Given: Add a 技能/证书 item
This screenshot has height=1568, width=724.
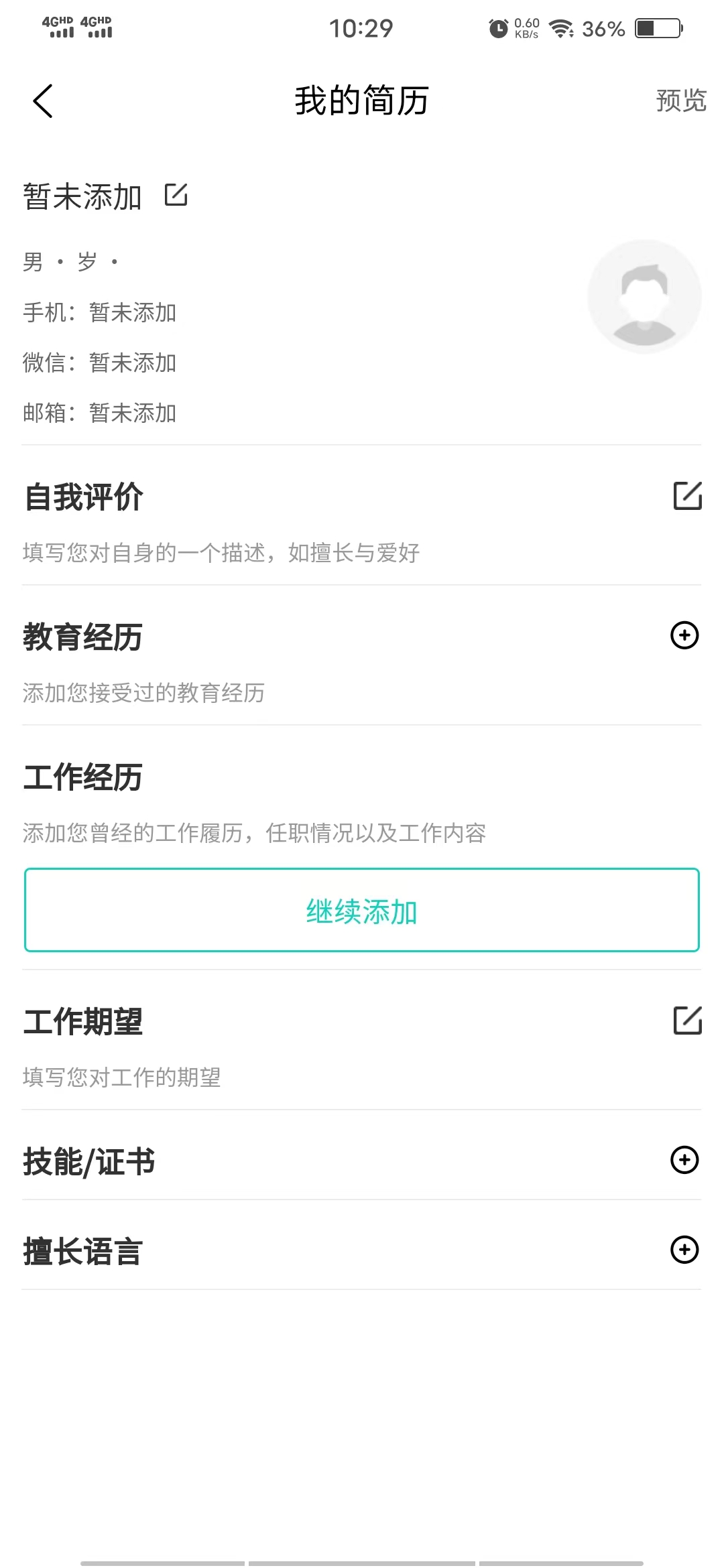Looking at the screenshot, I should (x=684, y=1160).
